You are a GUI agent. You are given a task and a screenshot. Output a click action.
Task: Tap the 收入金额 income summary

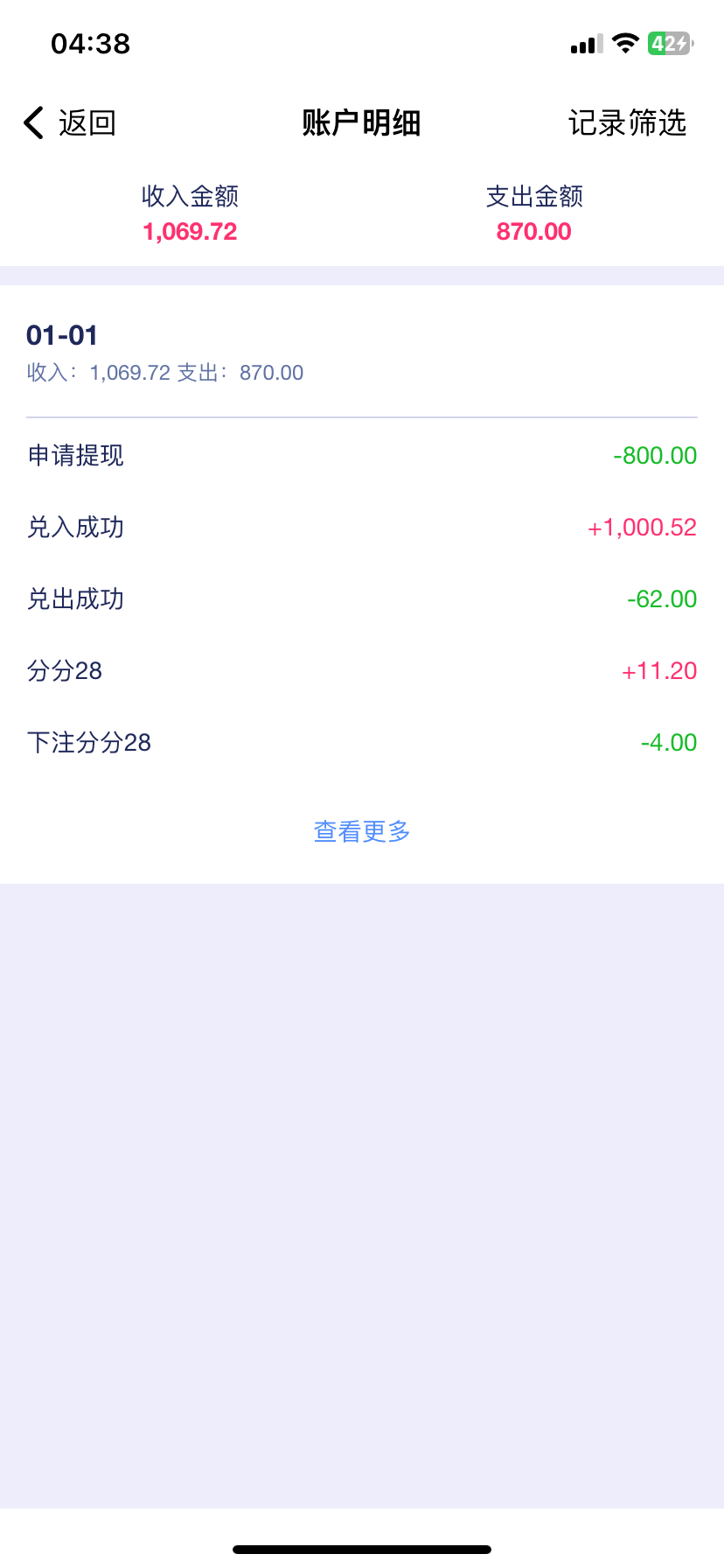190,197
